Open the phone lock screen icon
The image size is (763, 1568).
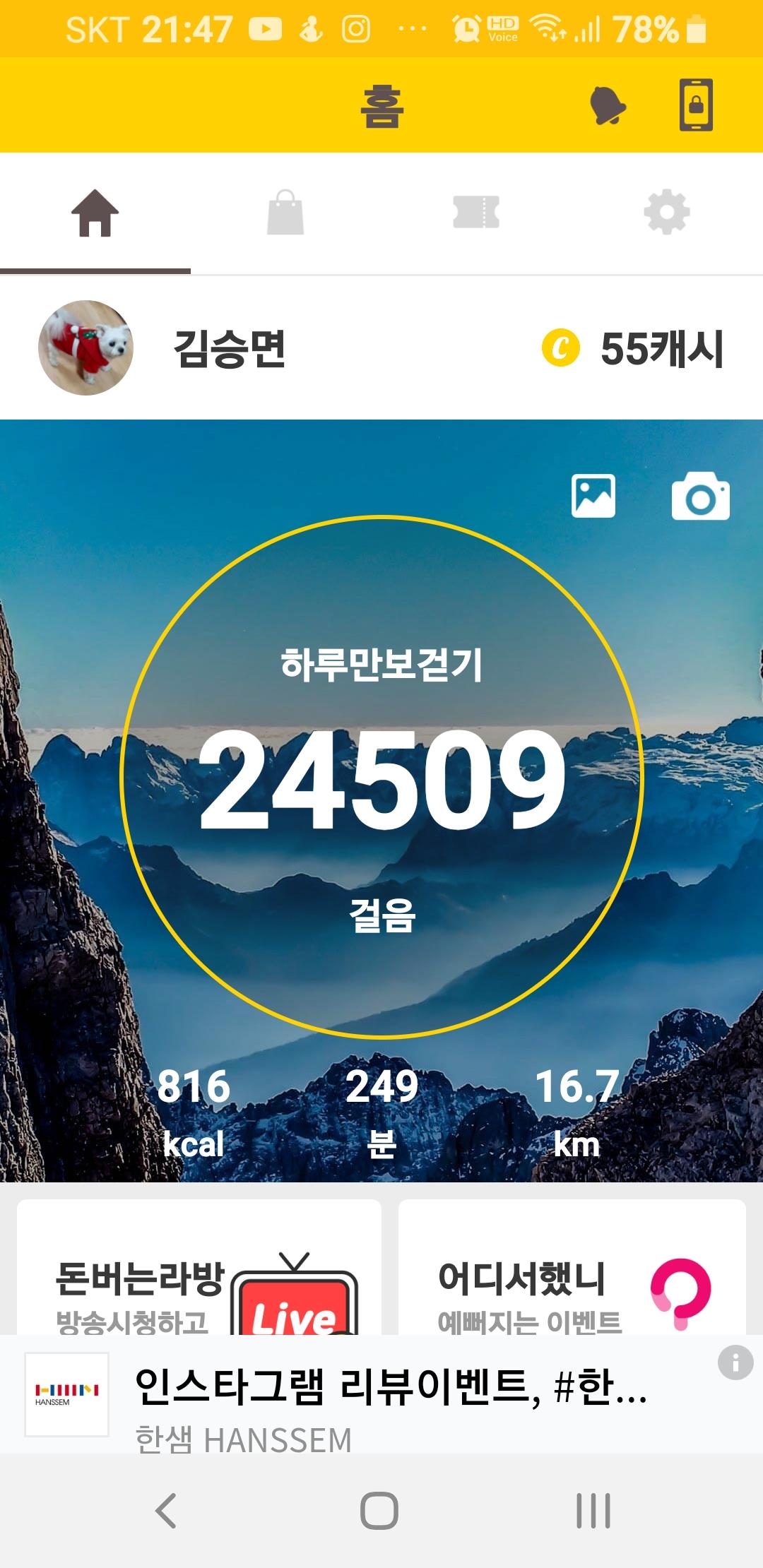[x=696, y=106]
